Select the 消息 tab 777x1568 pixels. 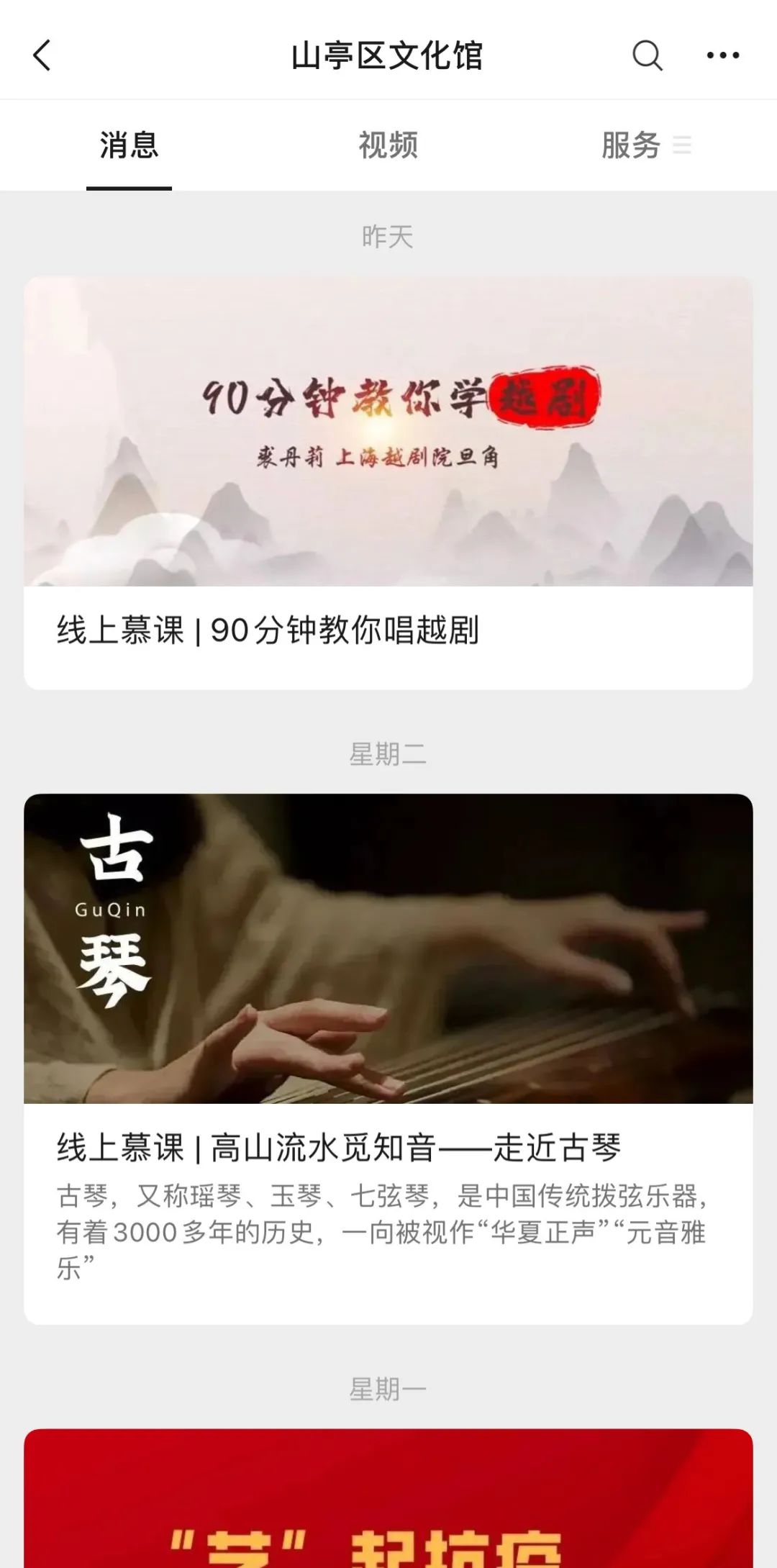click(129, 145)
